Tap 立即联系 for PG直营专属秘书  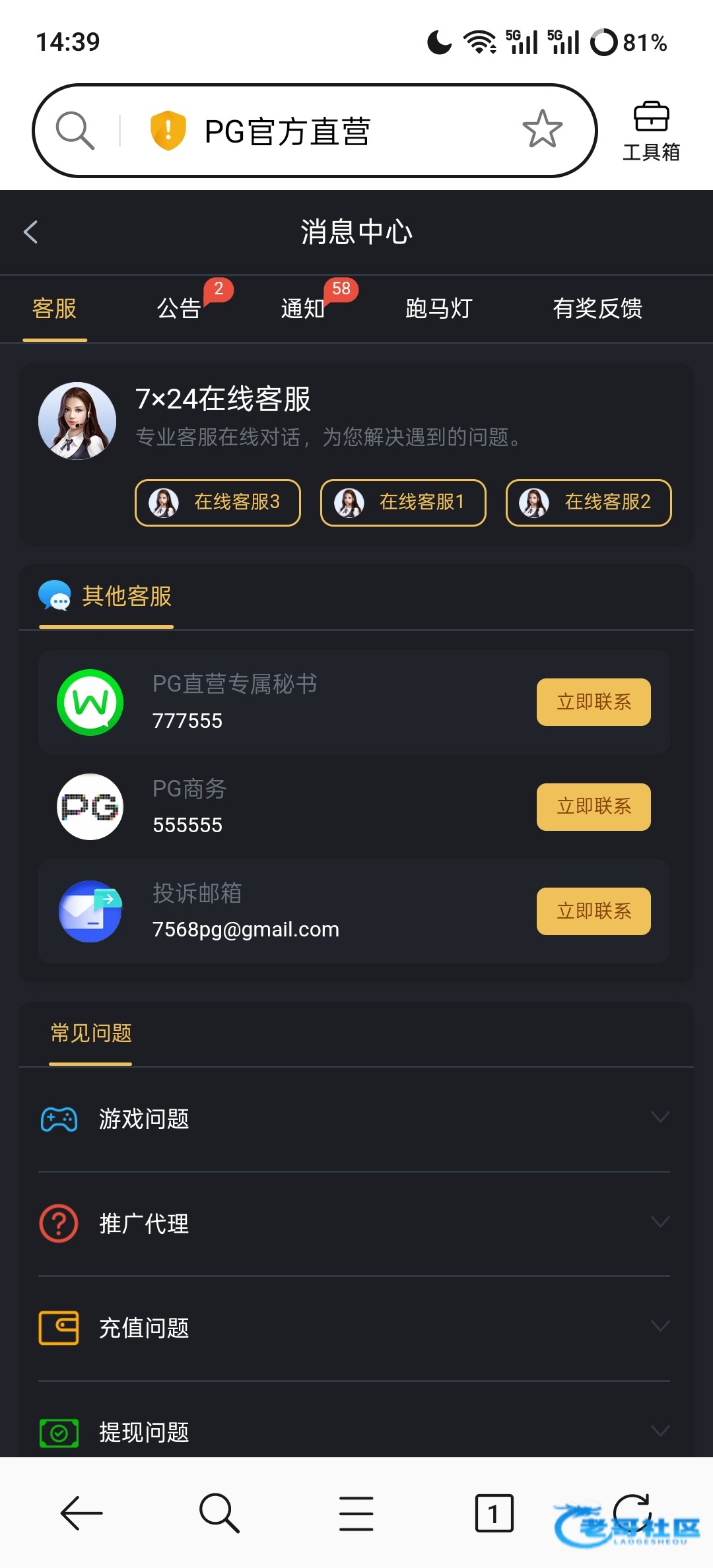(x=594, y=702)
